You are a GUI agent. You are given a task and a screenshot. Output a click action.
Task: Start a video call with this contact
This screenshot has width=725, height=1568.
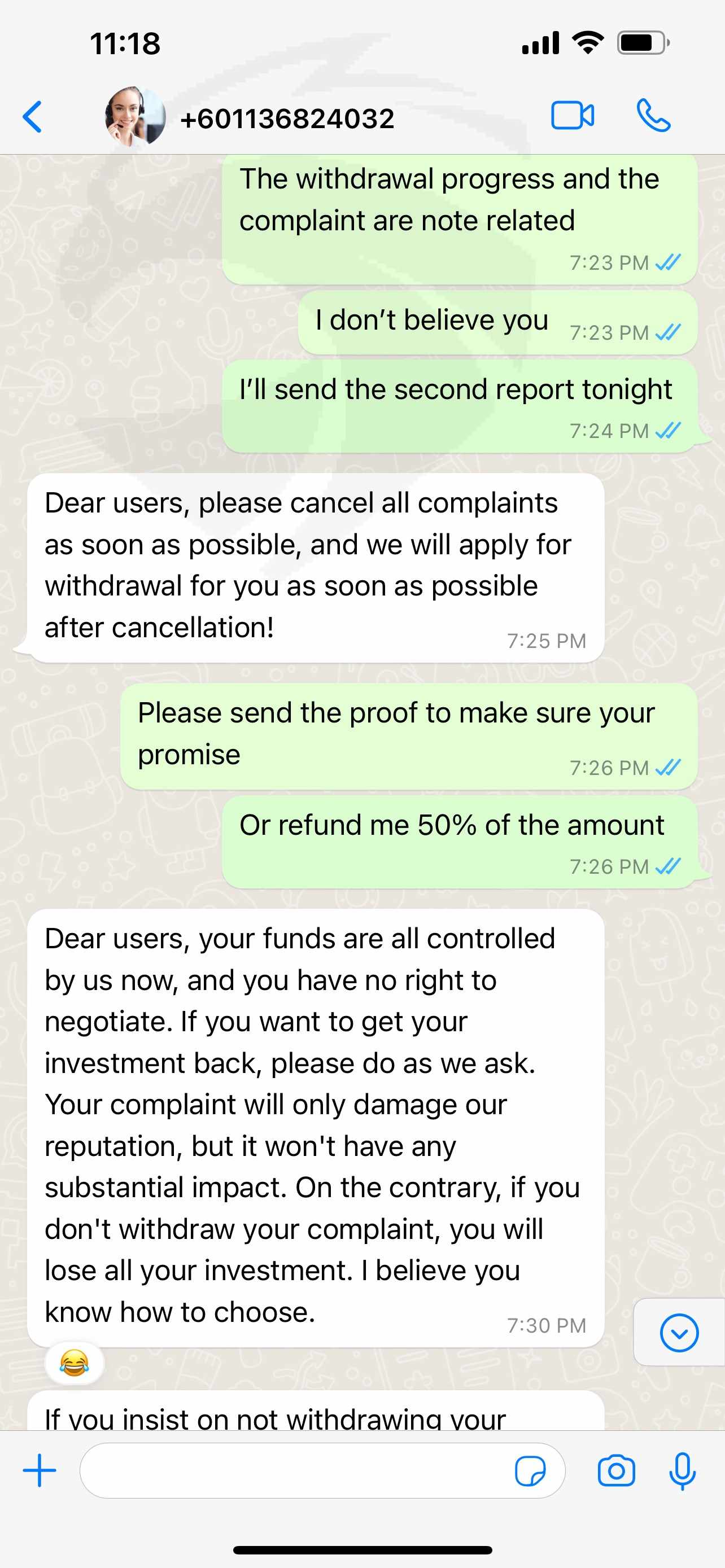coord(572,116)
